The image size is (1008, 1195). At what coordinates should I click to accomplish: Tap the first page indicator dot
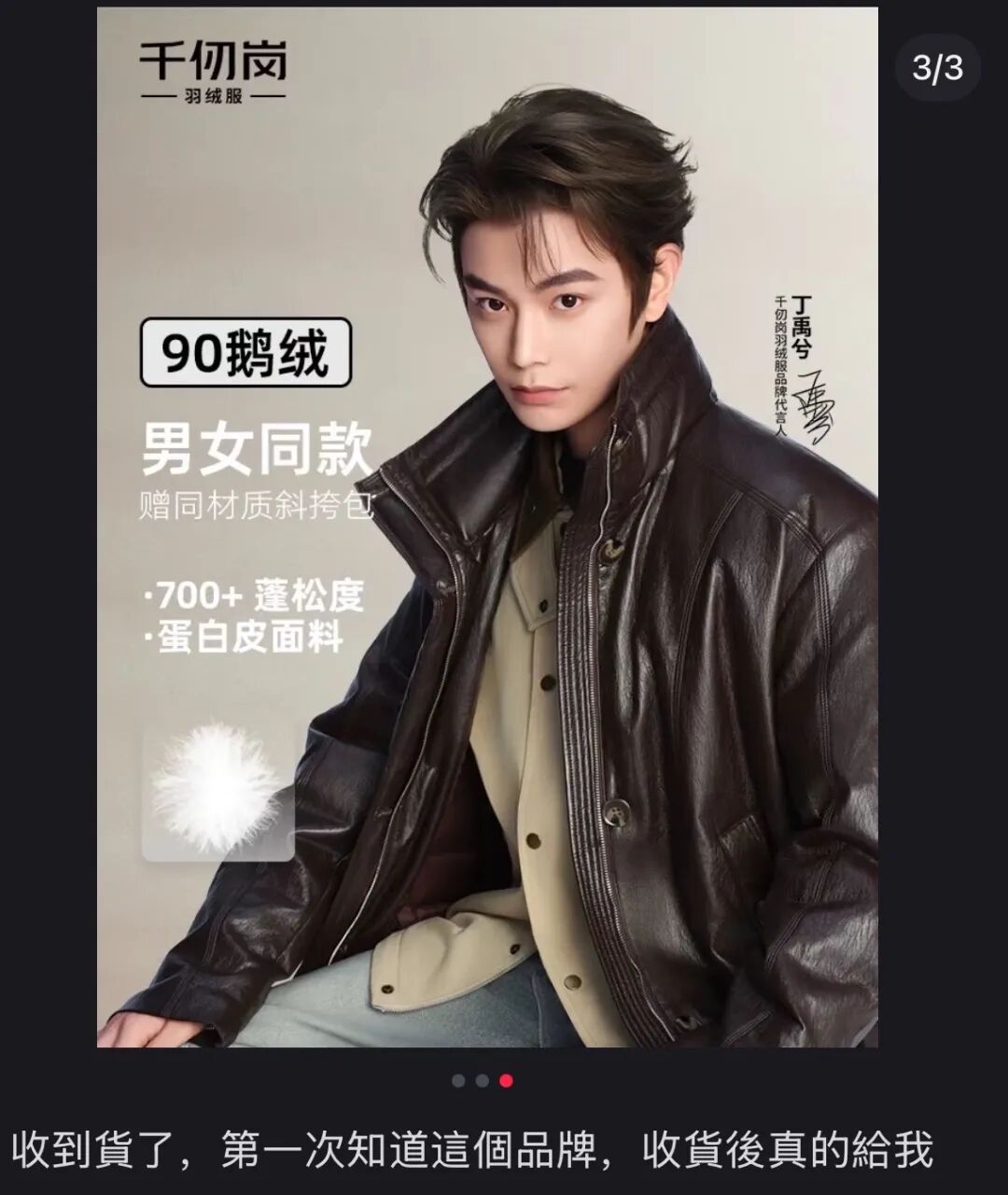click(x=458, y=1081)
